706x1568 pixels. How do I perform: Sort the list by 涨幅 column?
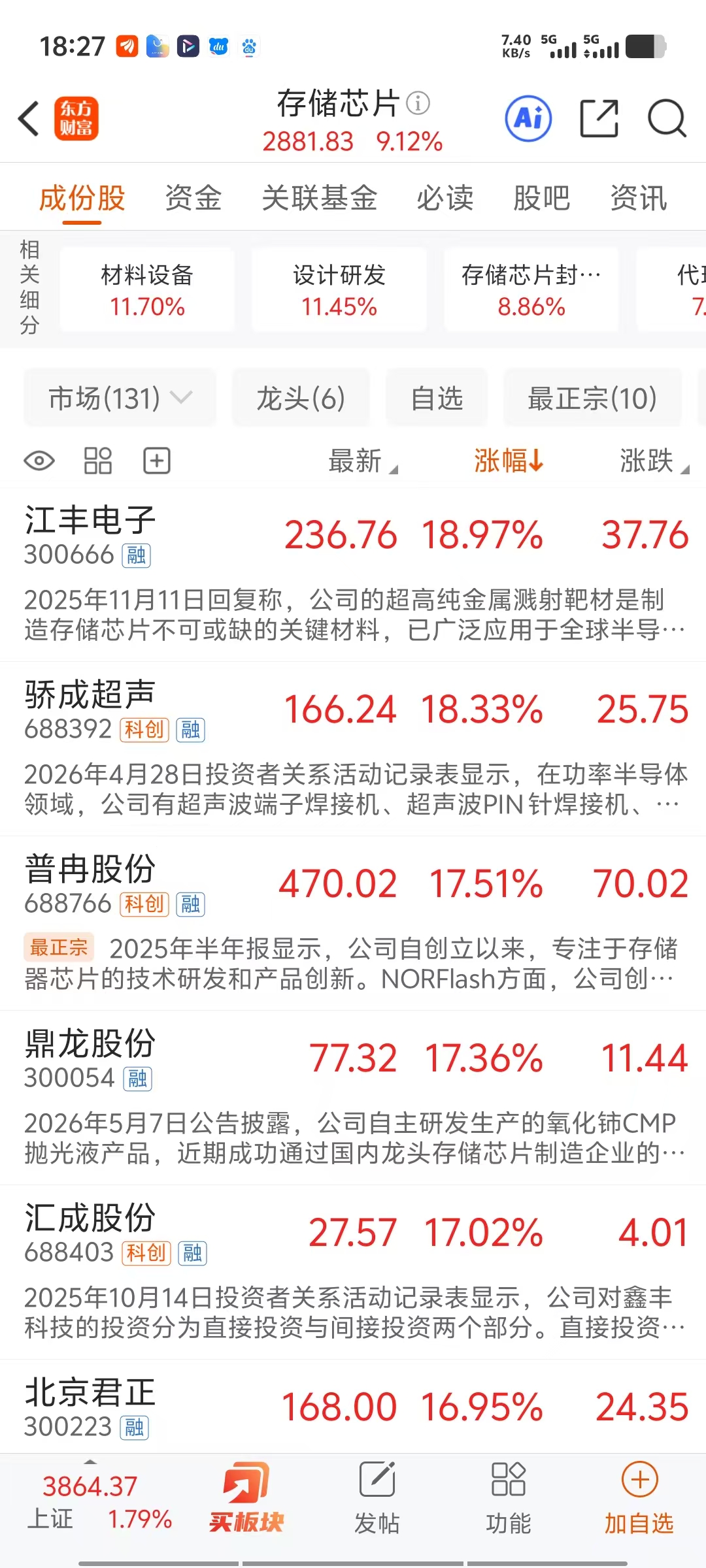click(509, 461)
